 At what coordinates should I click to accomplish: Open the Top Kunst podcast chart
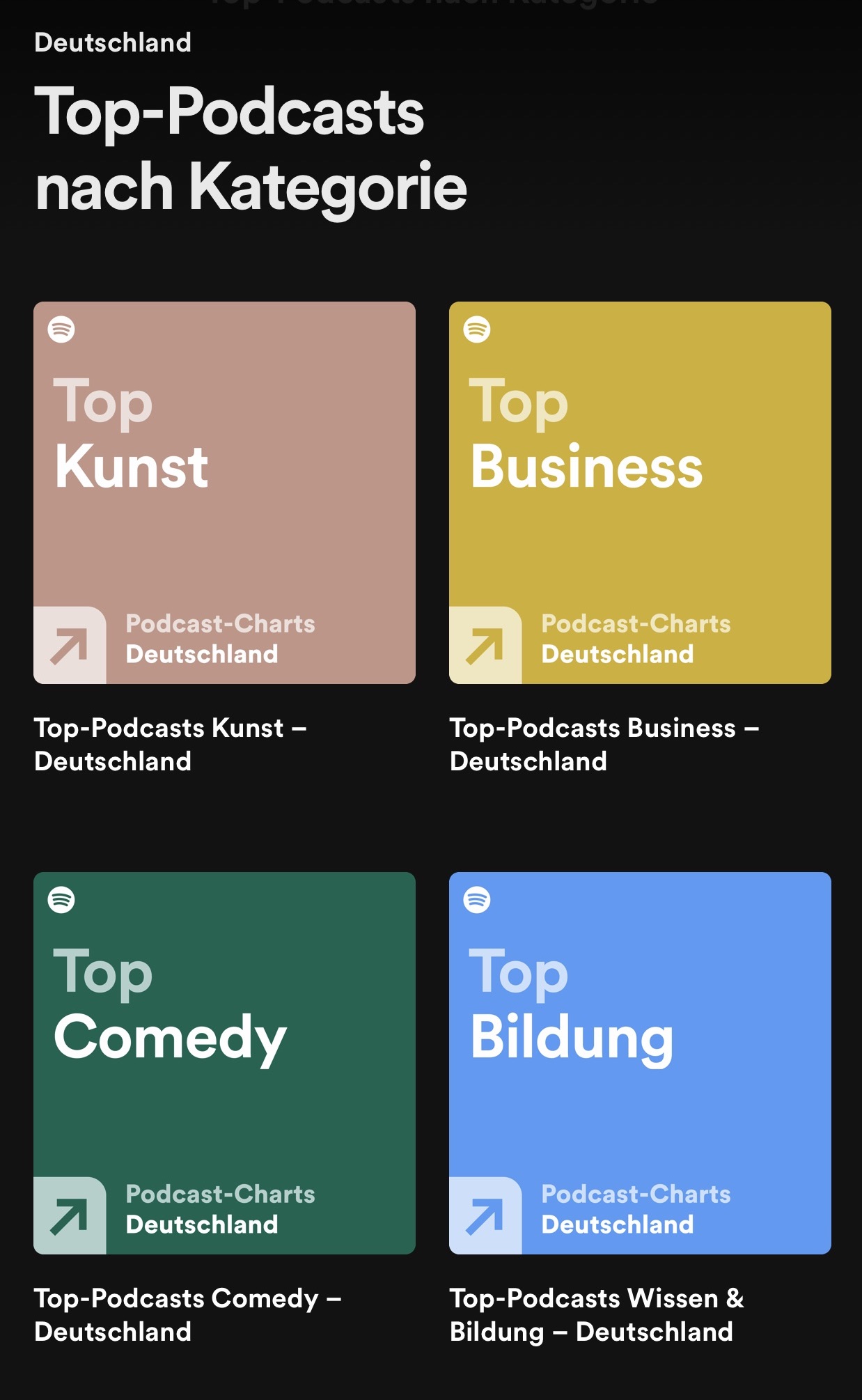[x=224, y=492]
